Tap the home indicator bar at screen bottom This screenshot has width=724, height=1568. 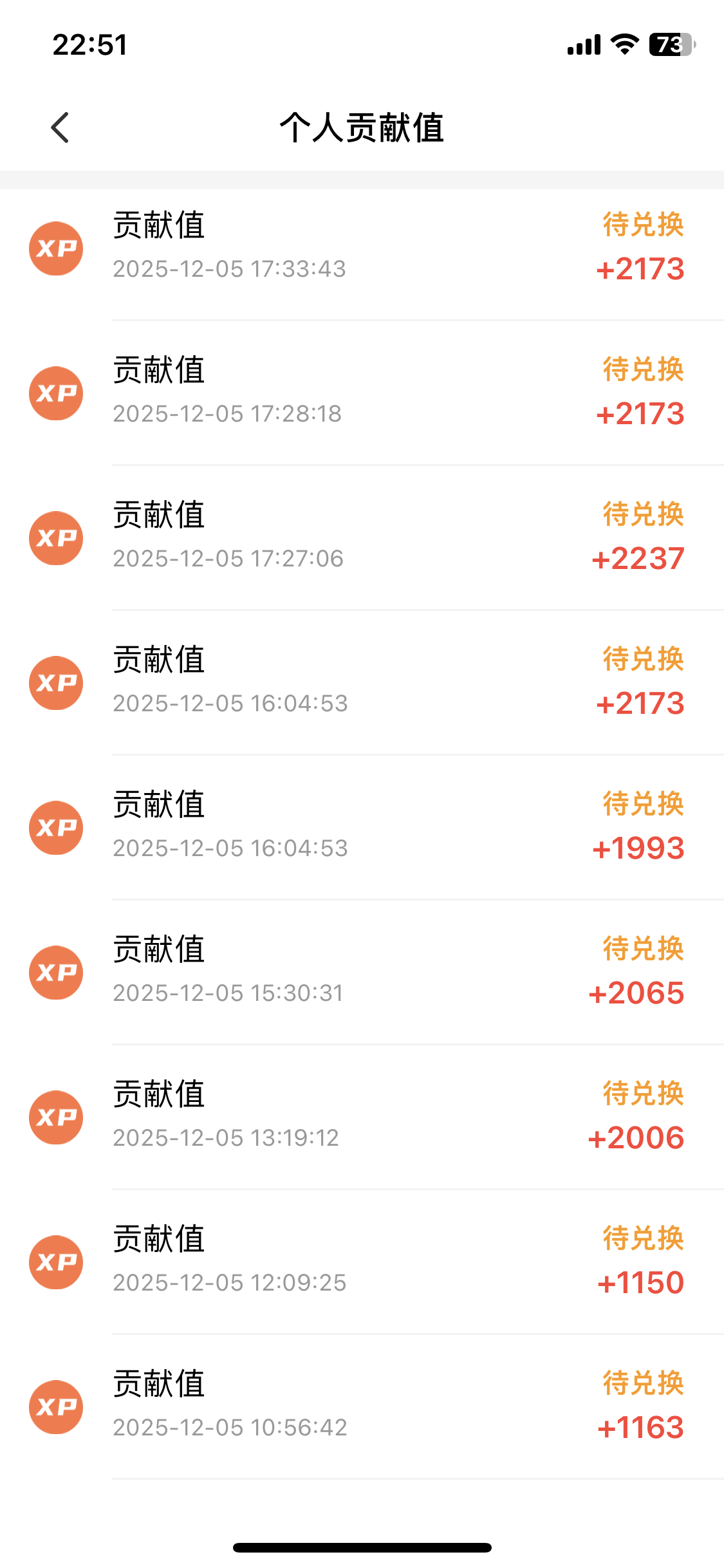[x=362, y=1547]
